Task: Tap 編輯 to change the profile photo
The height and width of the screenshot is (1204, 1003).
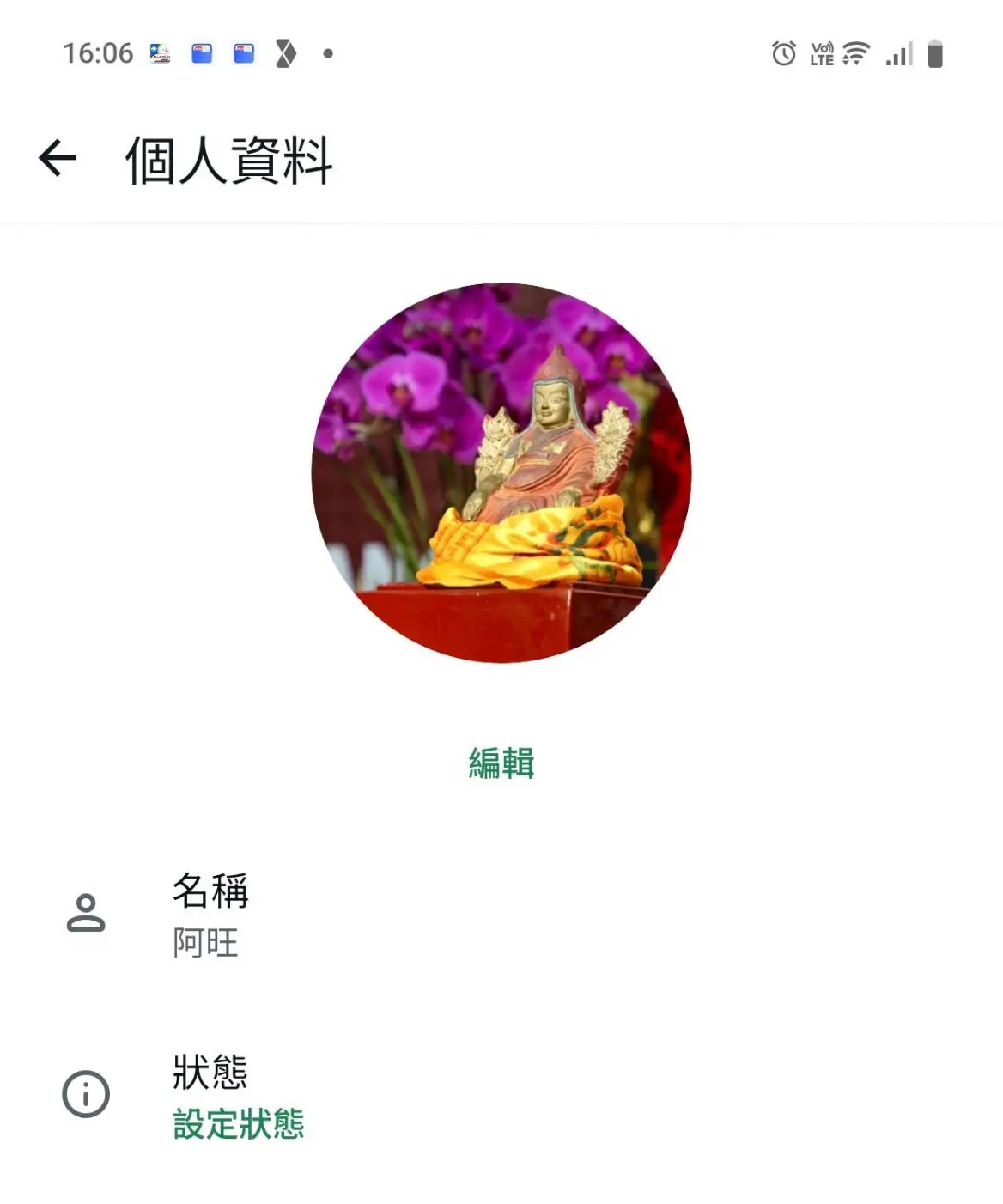Action: [501, 763]
